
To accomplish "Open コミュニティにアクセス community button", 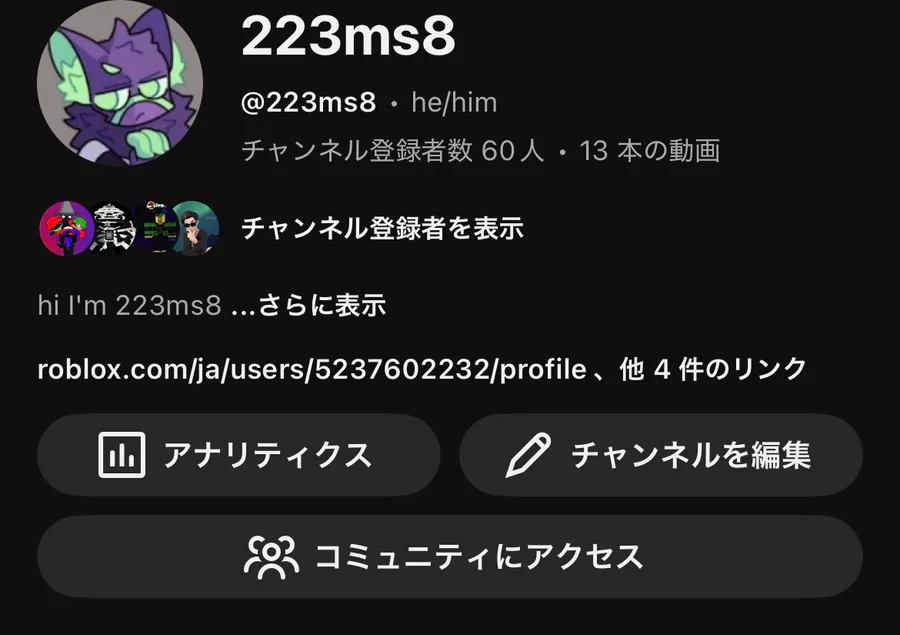I will pos(450,557).
